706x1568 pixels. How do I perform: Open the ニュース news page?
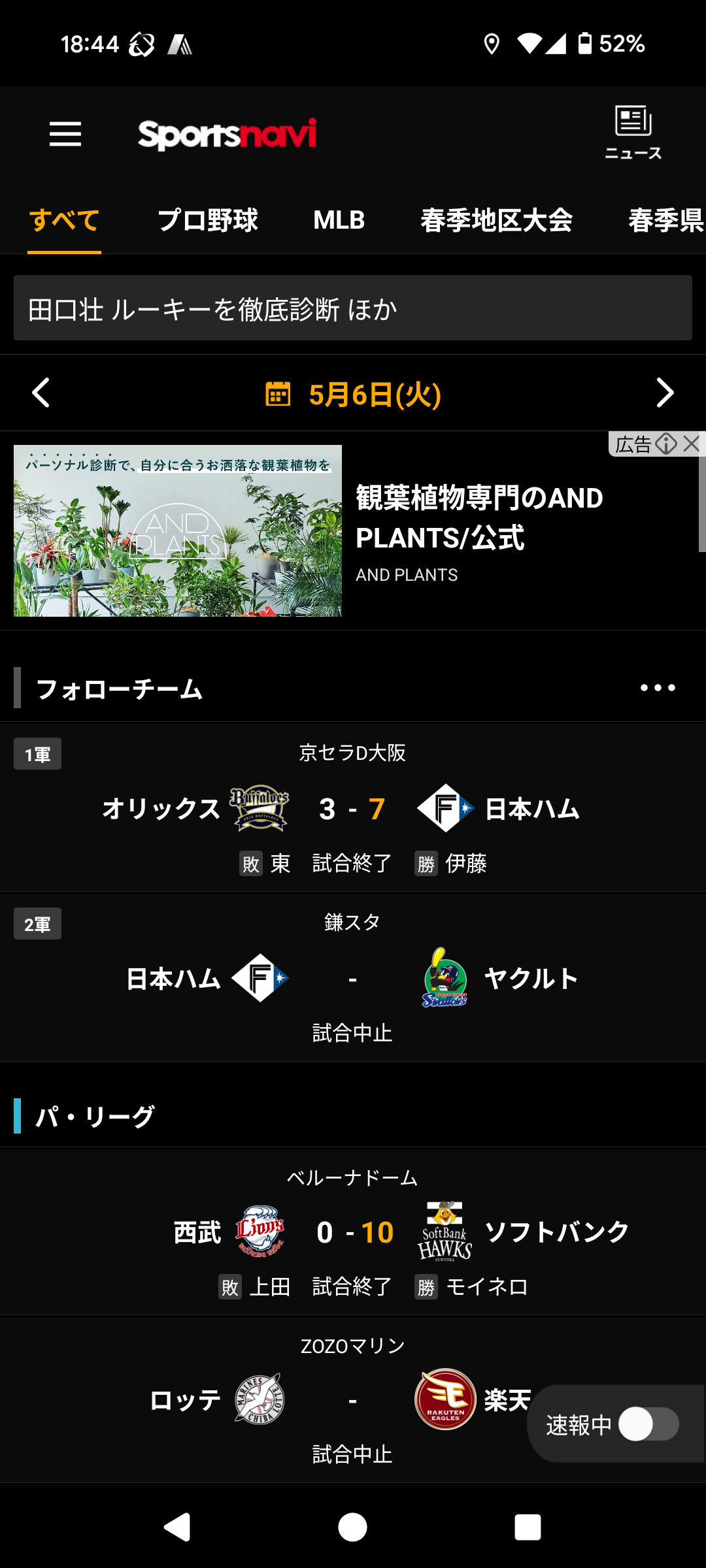633,133
